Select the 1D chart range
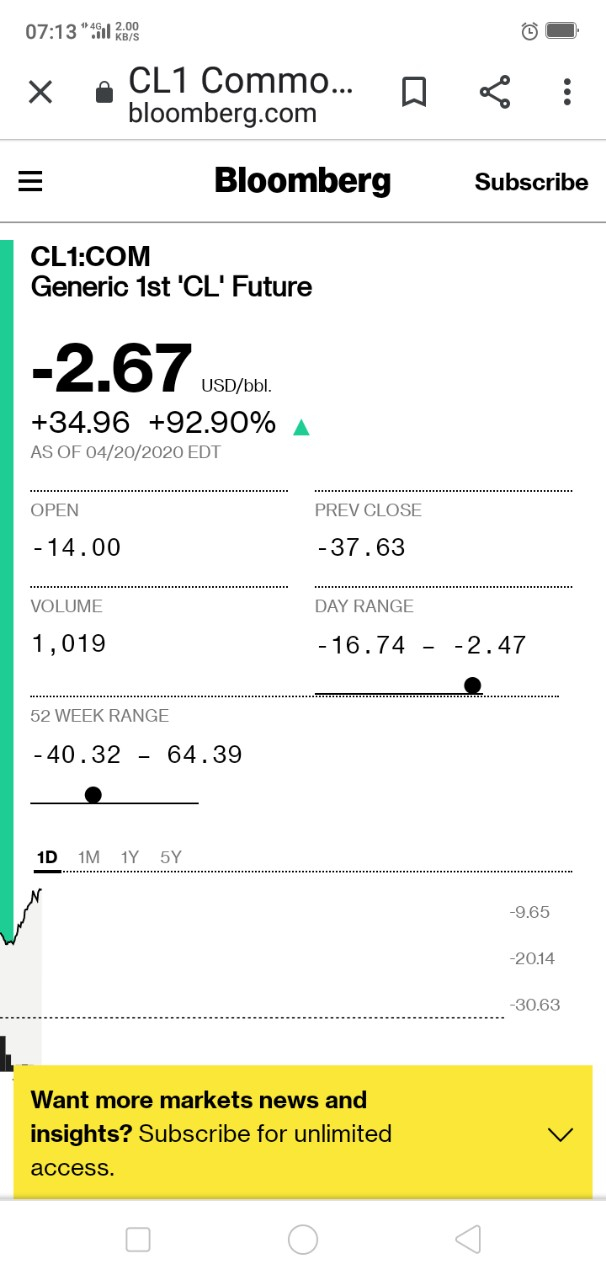The image size is (606, 1280). [x=47, y=857]
